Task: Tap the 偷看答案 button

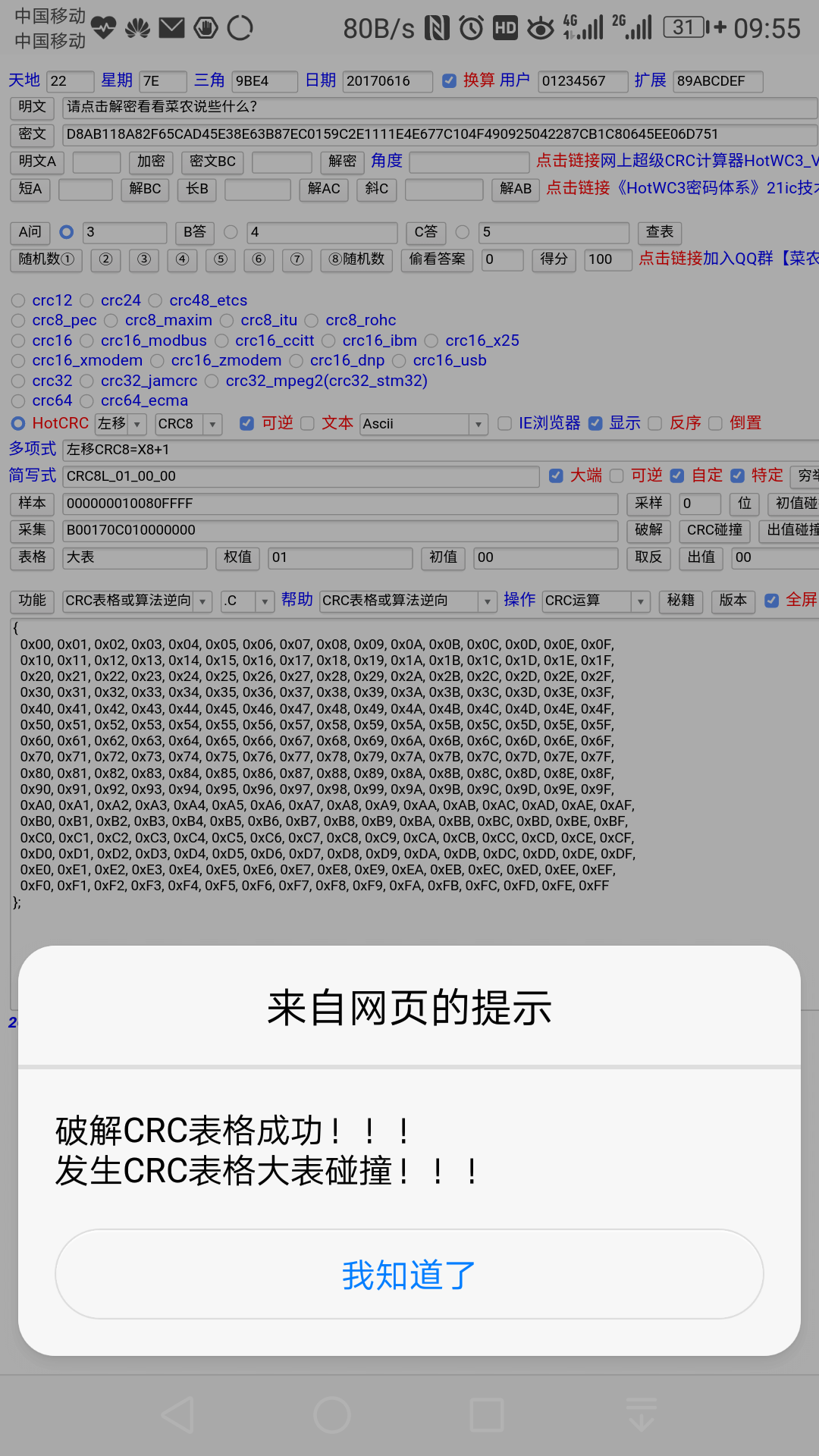Action: [x=437, y=259]
